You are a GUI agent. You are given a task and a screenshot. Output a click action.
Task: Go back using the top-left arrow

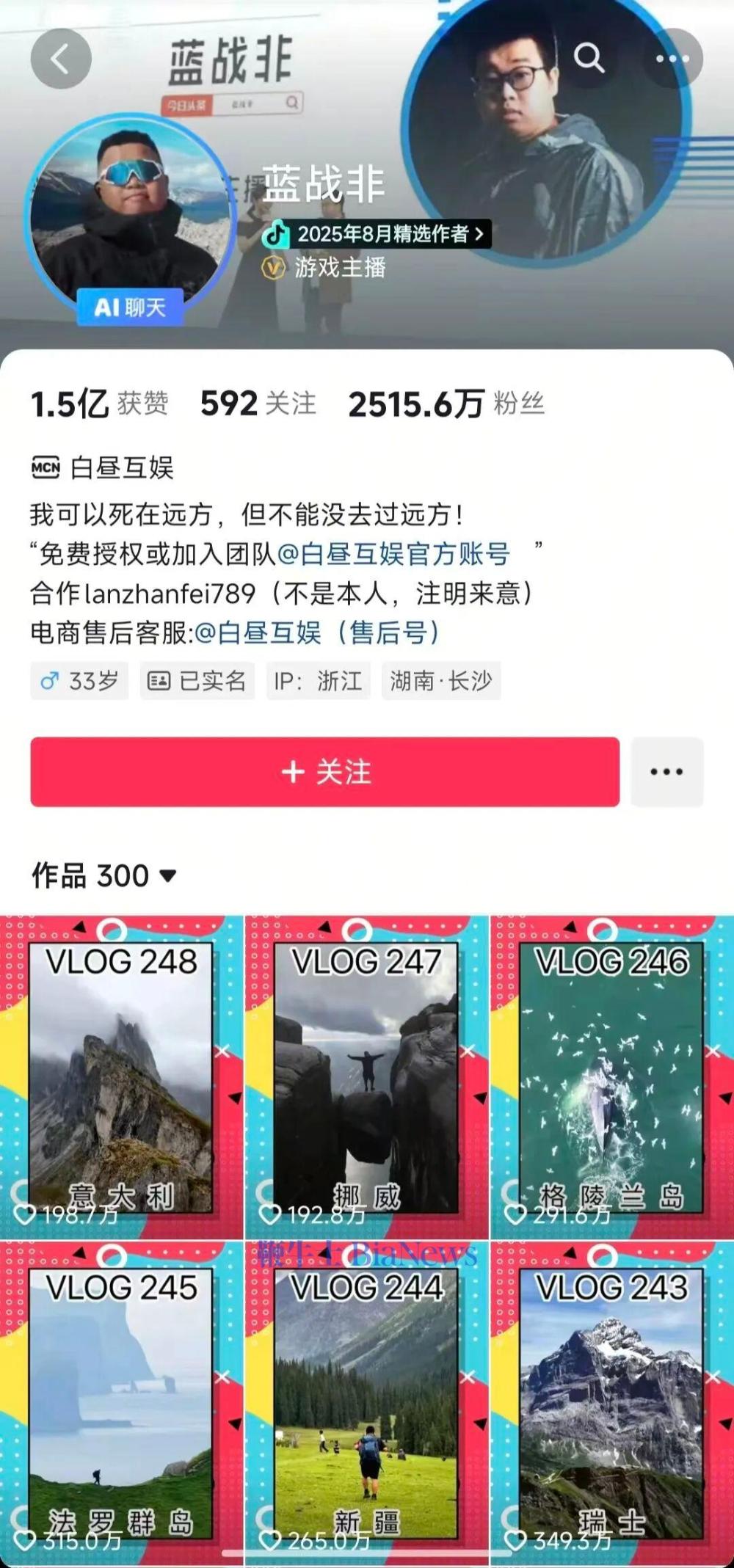tap(61, 59)
